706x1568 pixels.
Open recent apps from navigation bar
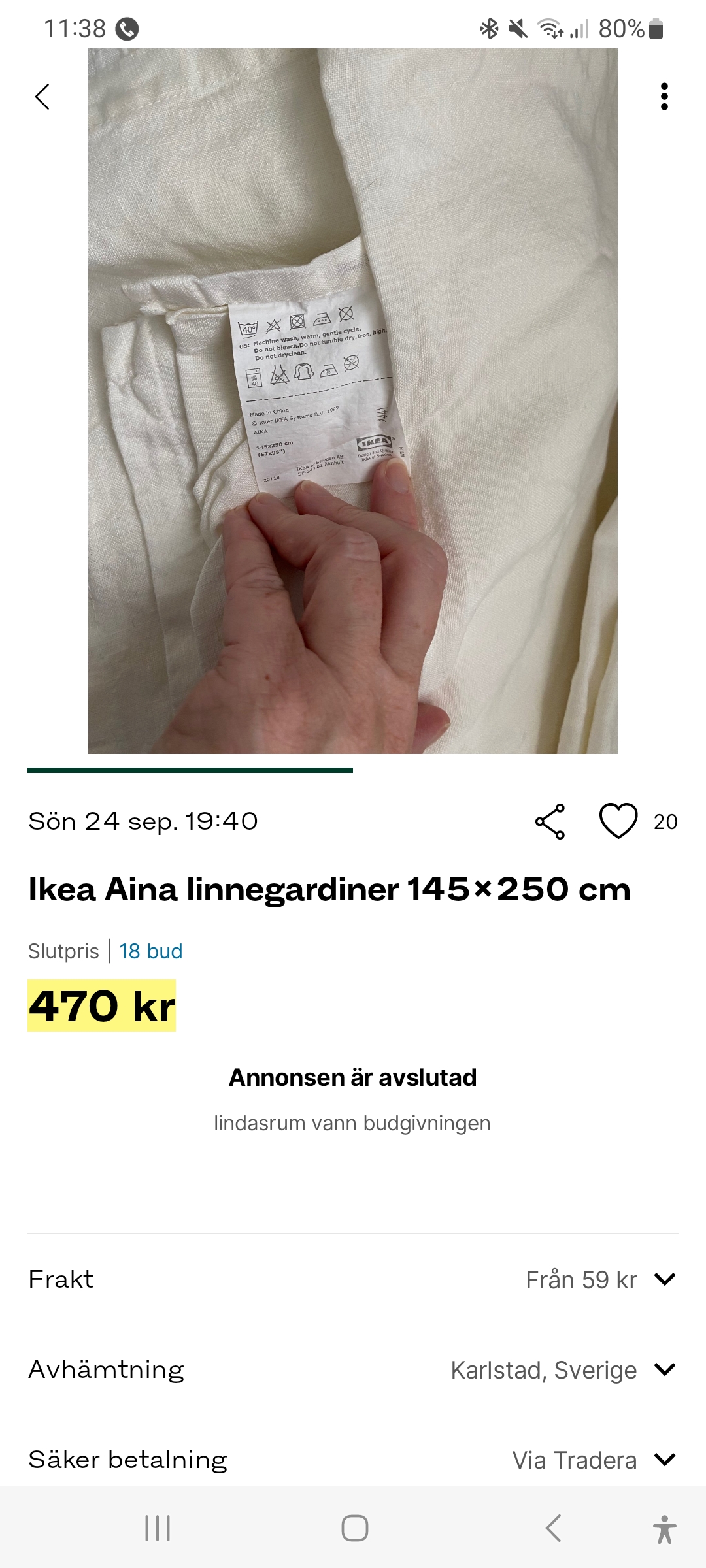(158, 1528)
